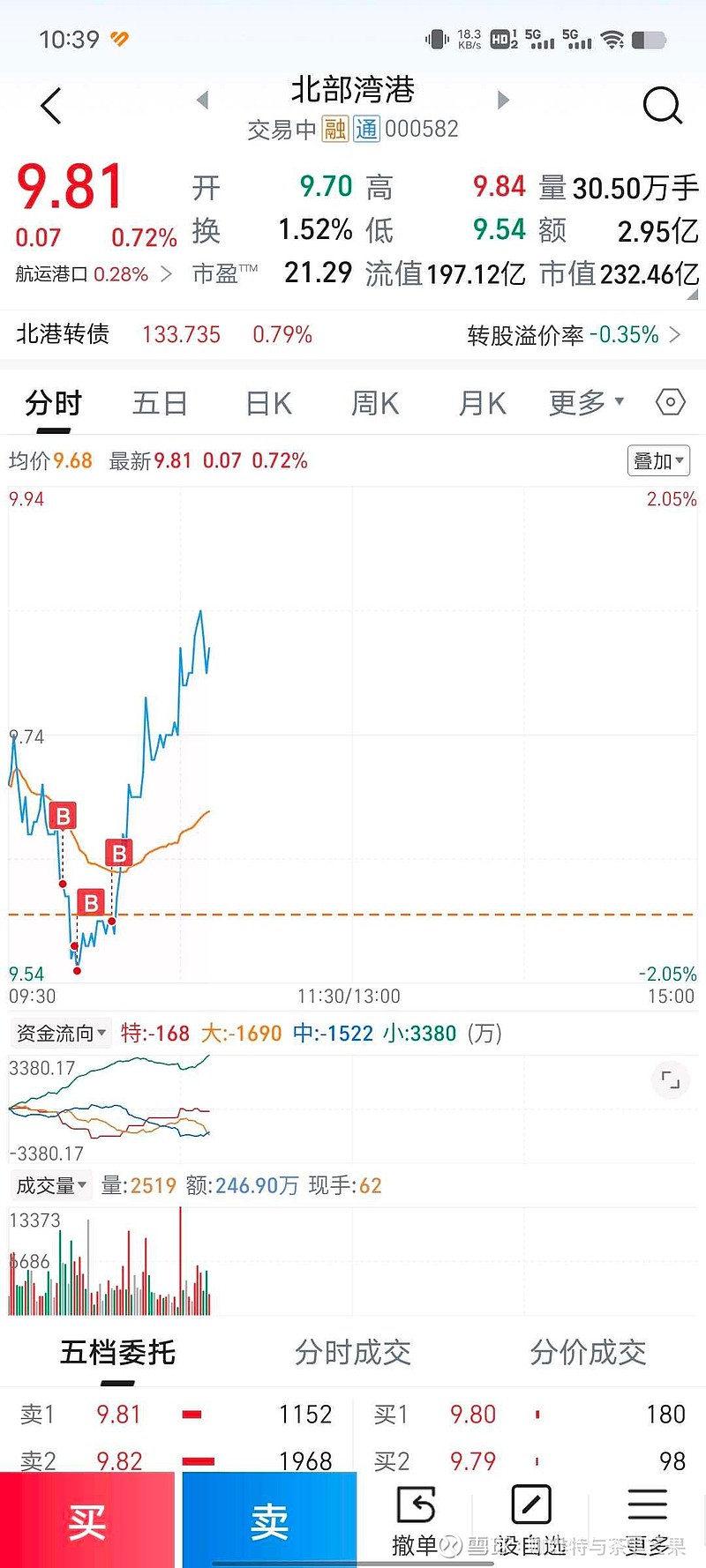Open the chart settings gear icon

(x=669, y=402)
